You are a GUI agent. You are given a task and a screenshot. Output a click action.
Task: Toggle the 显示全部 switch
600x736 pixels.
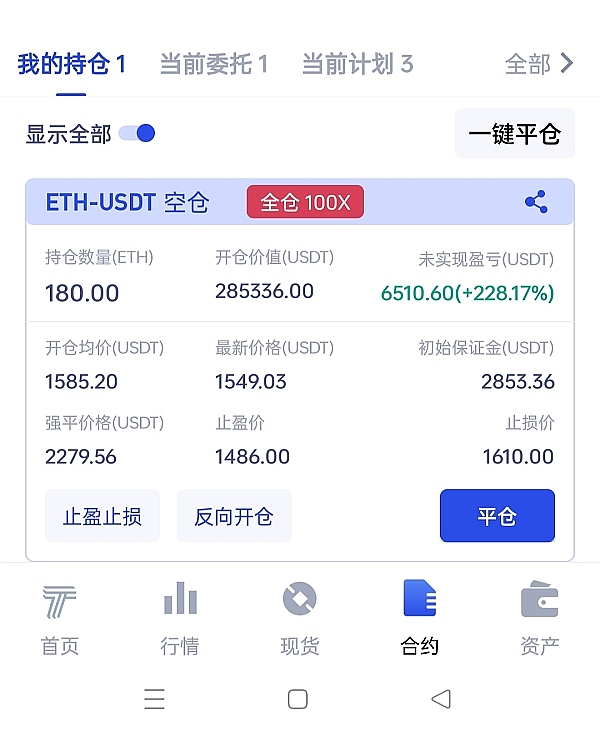(x=137, y=133)
